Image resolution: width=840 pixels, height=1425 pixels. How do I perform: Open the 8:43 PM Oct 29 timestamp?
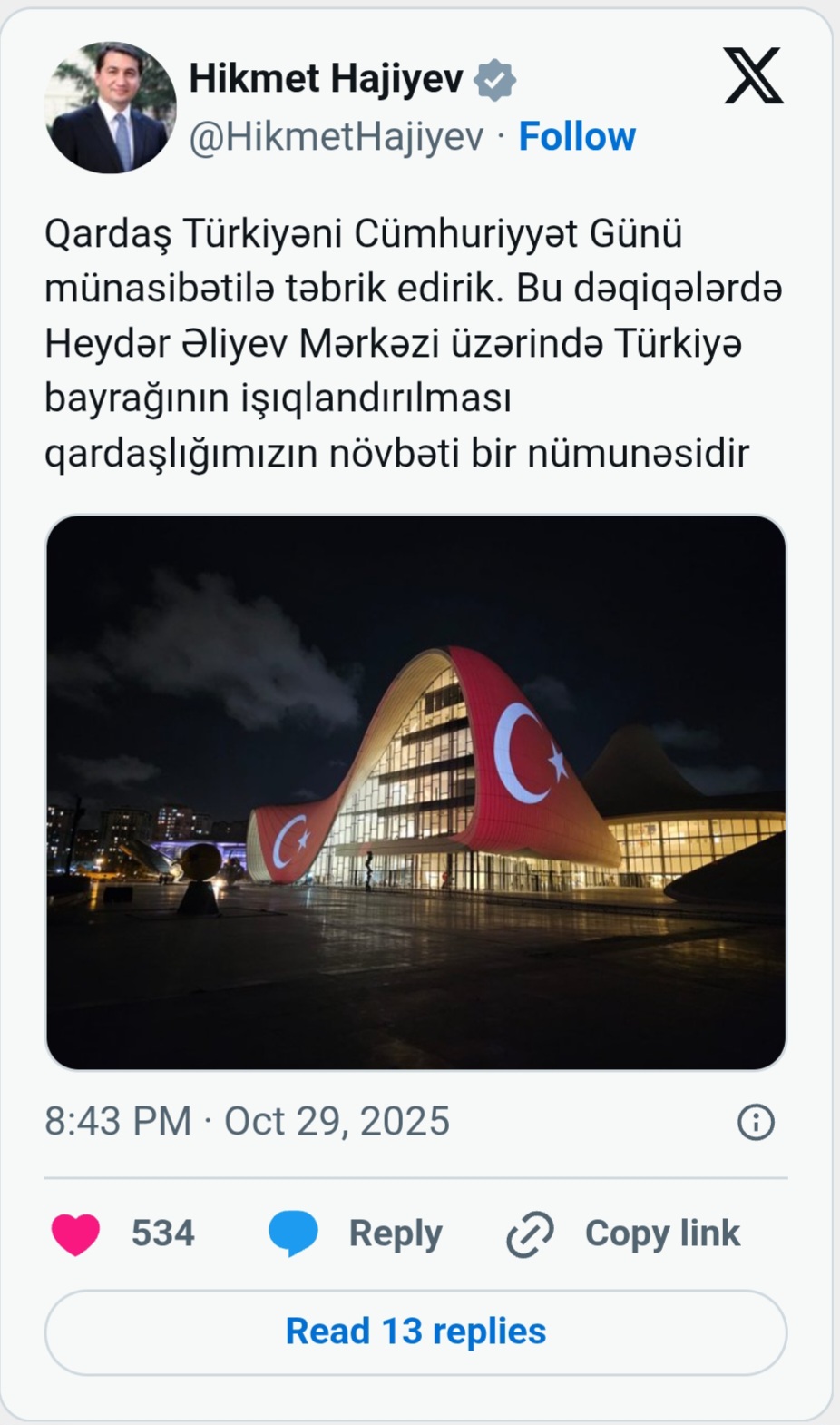[247, 1121]
